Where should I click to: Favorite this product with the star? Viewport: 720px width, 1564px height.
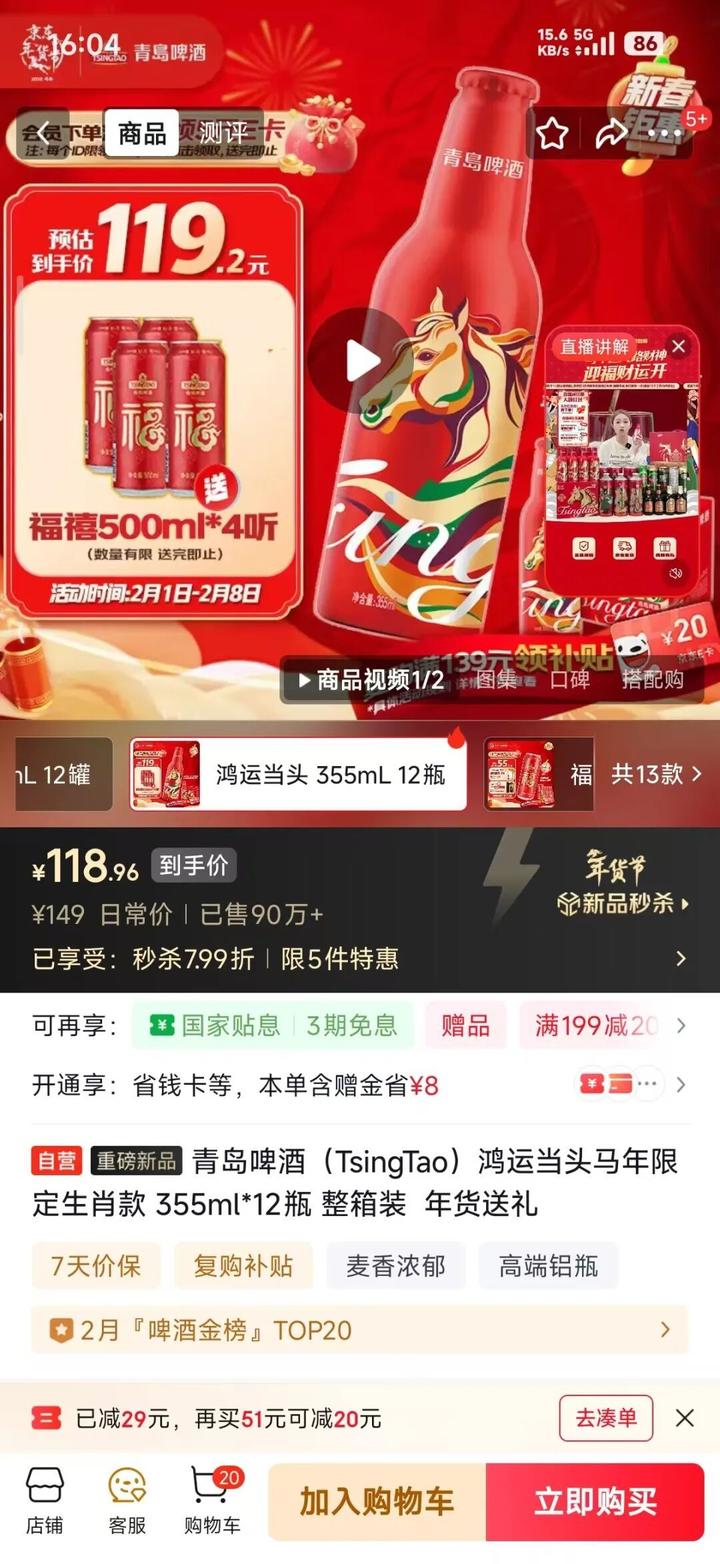tap(552, 133)
